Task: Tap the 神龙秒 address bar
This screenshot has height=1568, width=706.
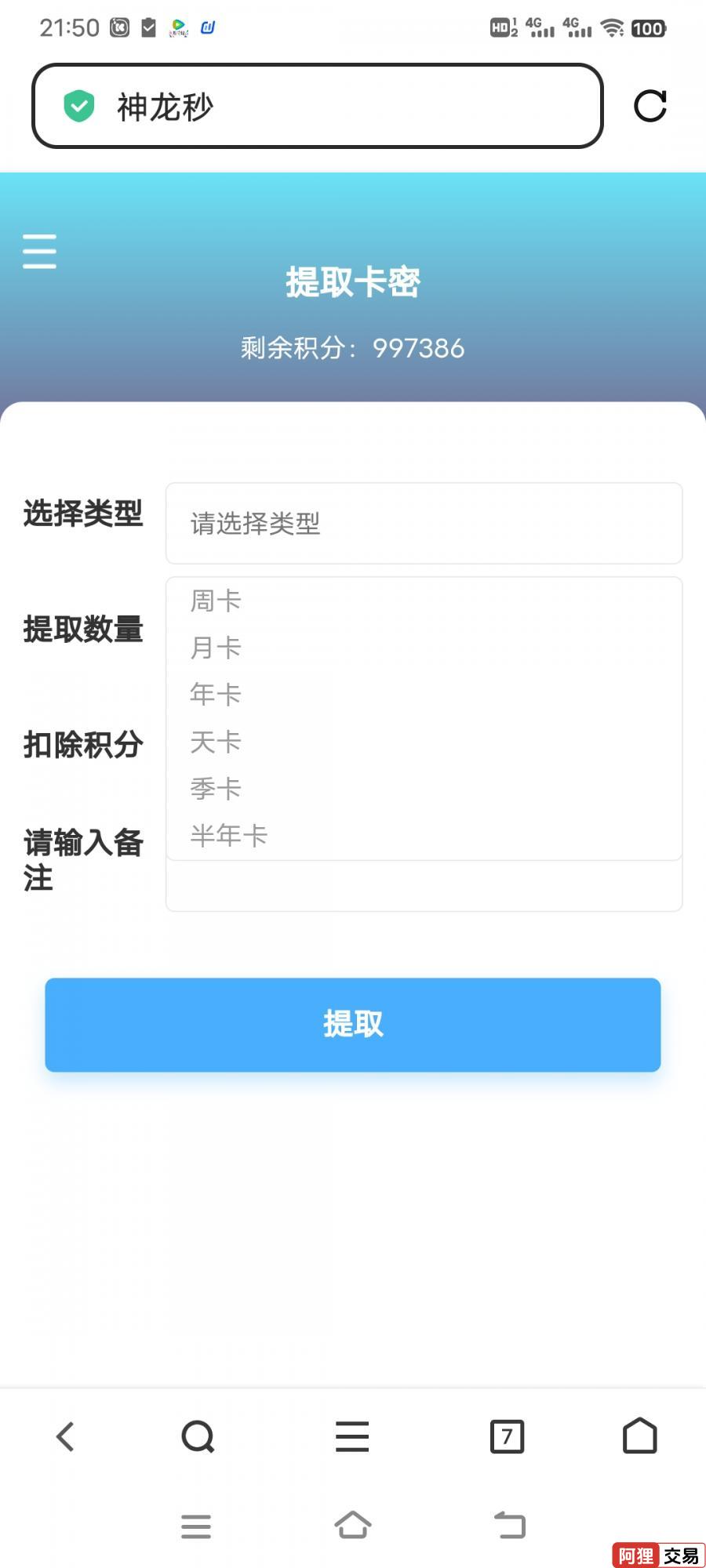Action: [317, 107]
